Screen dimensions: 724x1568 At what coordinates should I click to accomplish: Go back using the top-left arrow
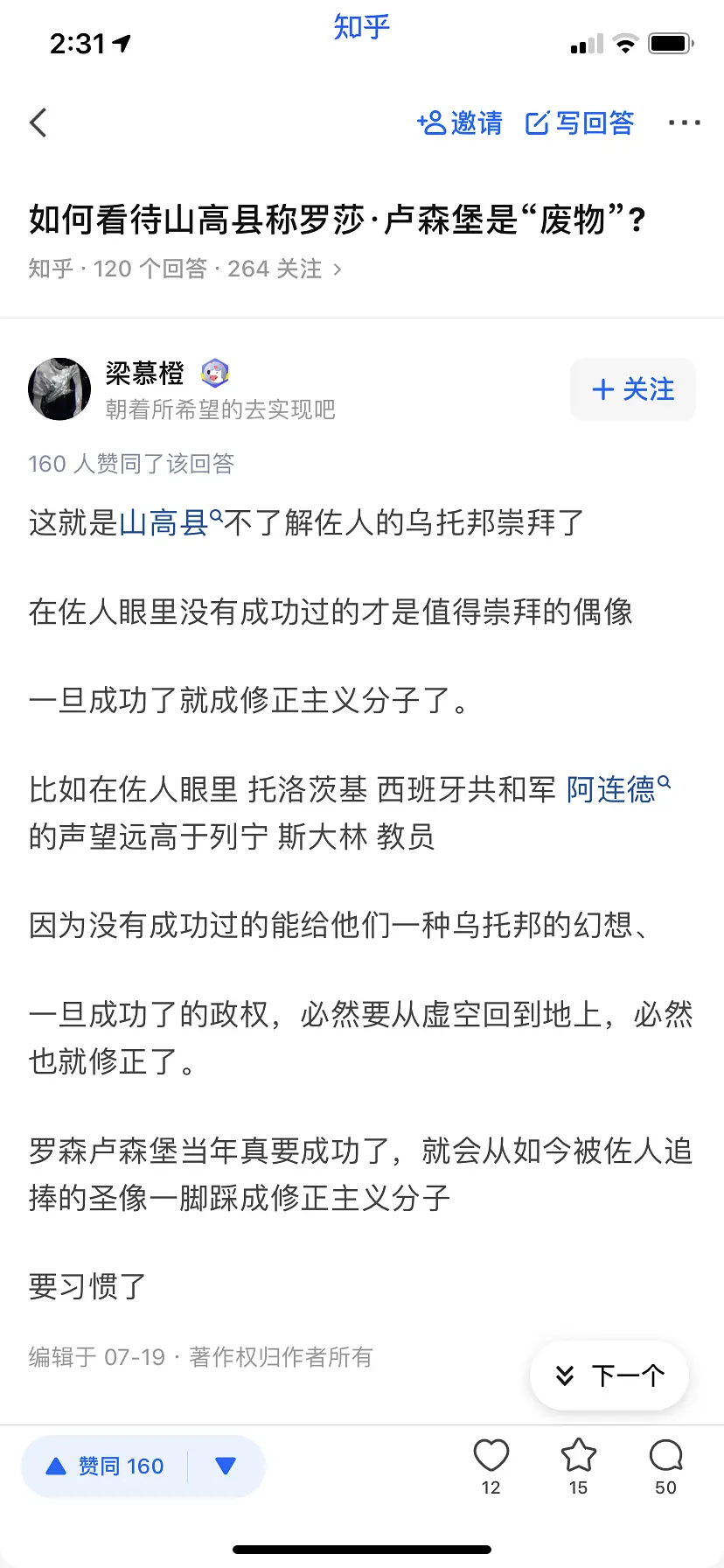pos(38,122)
